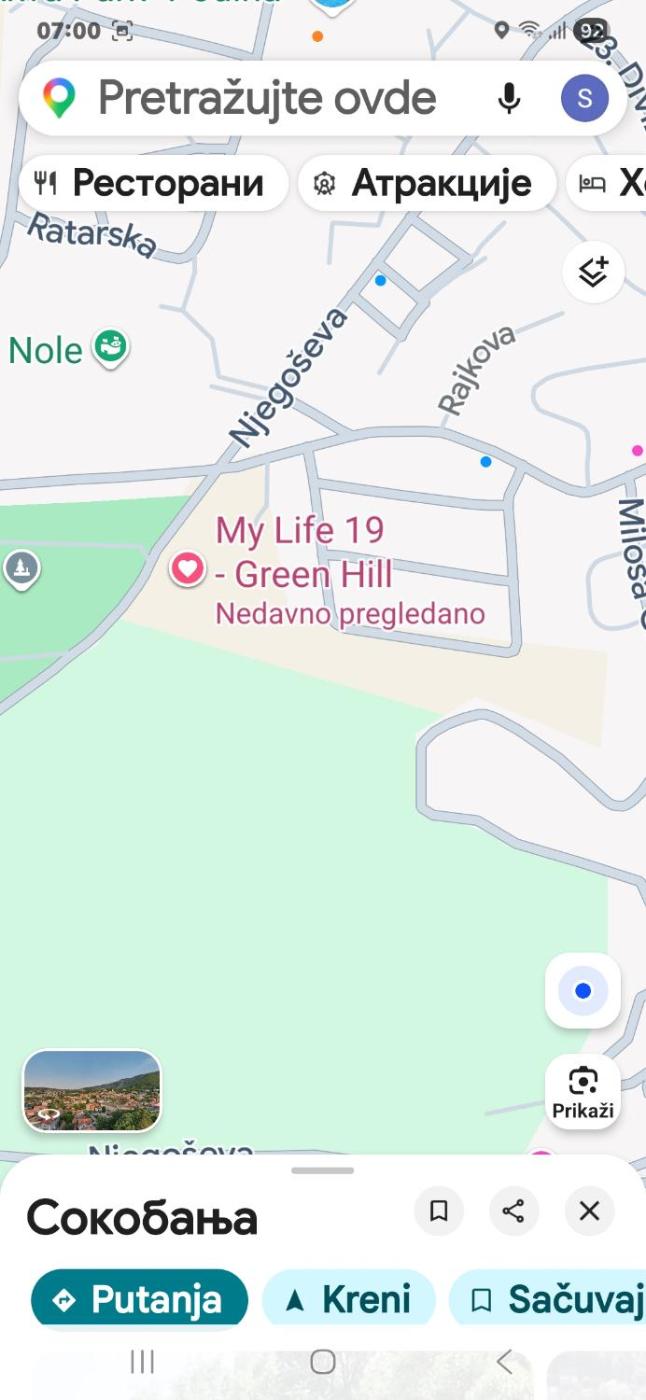Select the Атракције filter chip
Image resolution: width=646 pixels, height=1400 pixels.
click(x=426, y=183)
